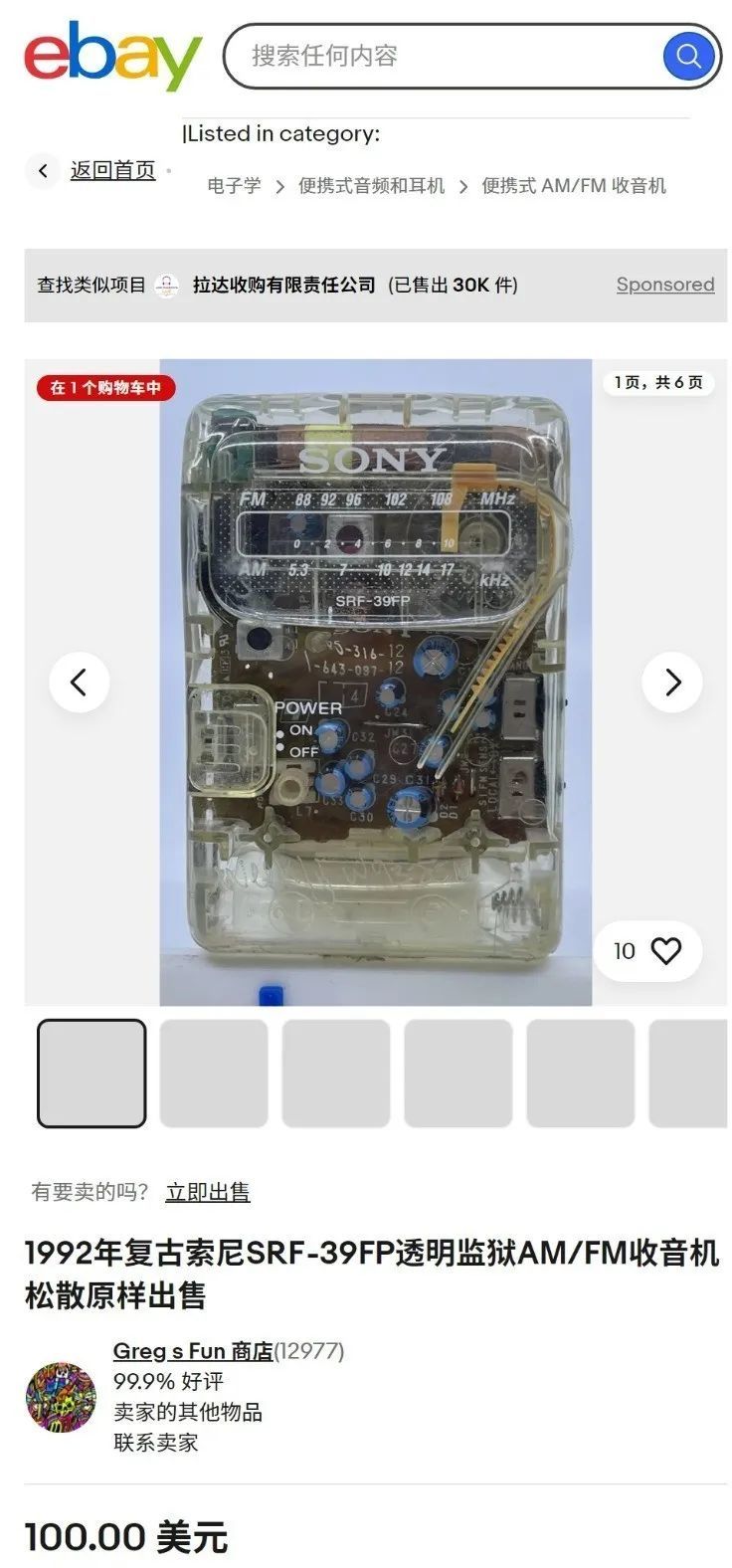Tap Greg s Fun store avatar

pos(61,1397)
